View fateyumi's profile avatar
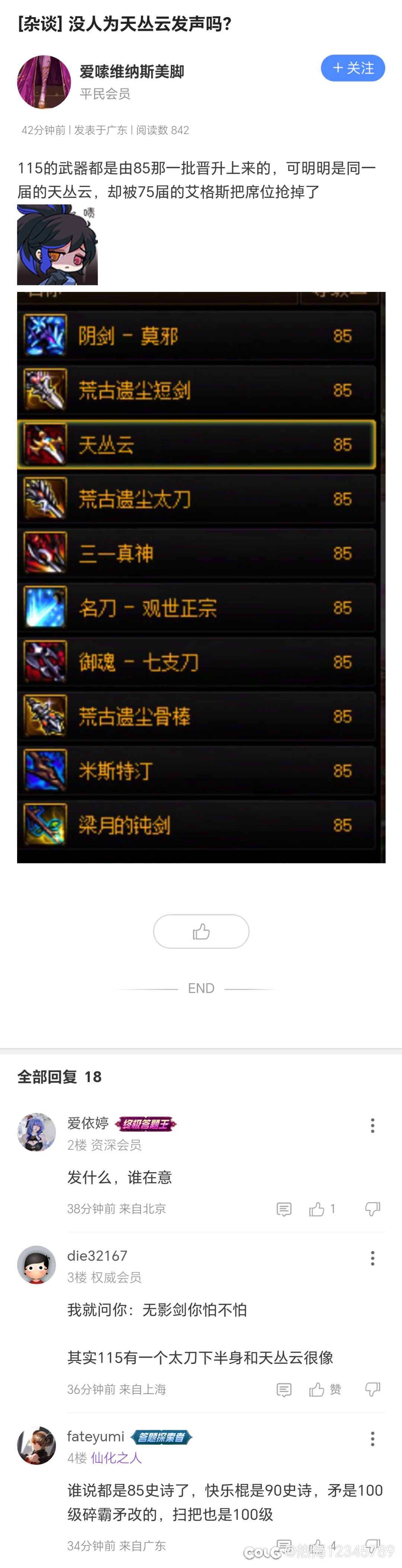The width and height of the screenshot is (402, 1568). pyautogui.click(x=36, y=1445)
